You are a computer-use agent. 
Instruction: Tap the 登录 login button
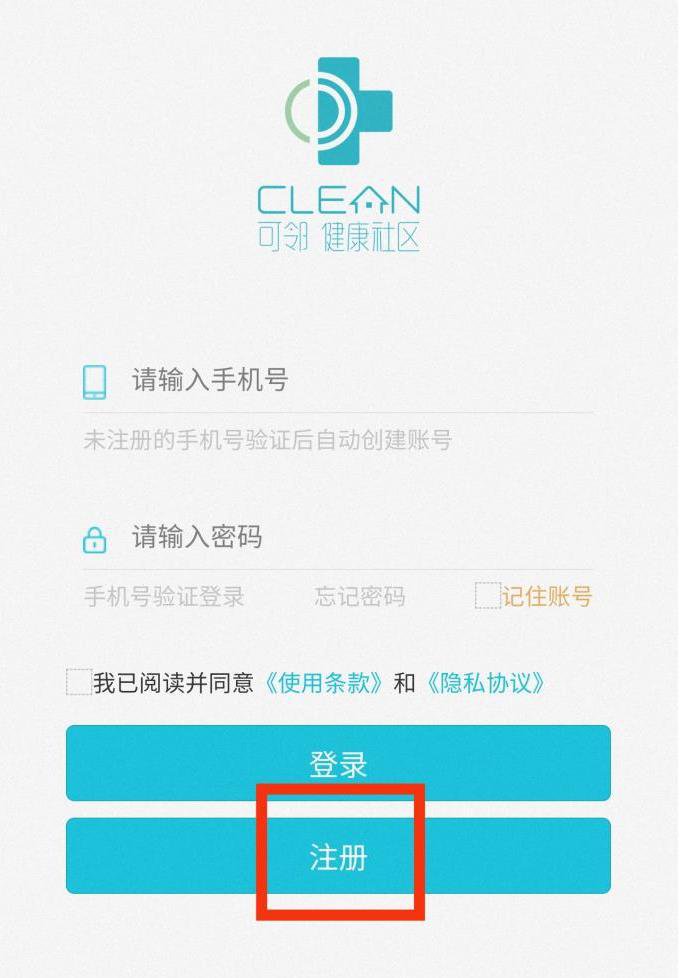338,763
